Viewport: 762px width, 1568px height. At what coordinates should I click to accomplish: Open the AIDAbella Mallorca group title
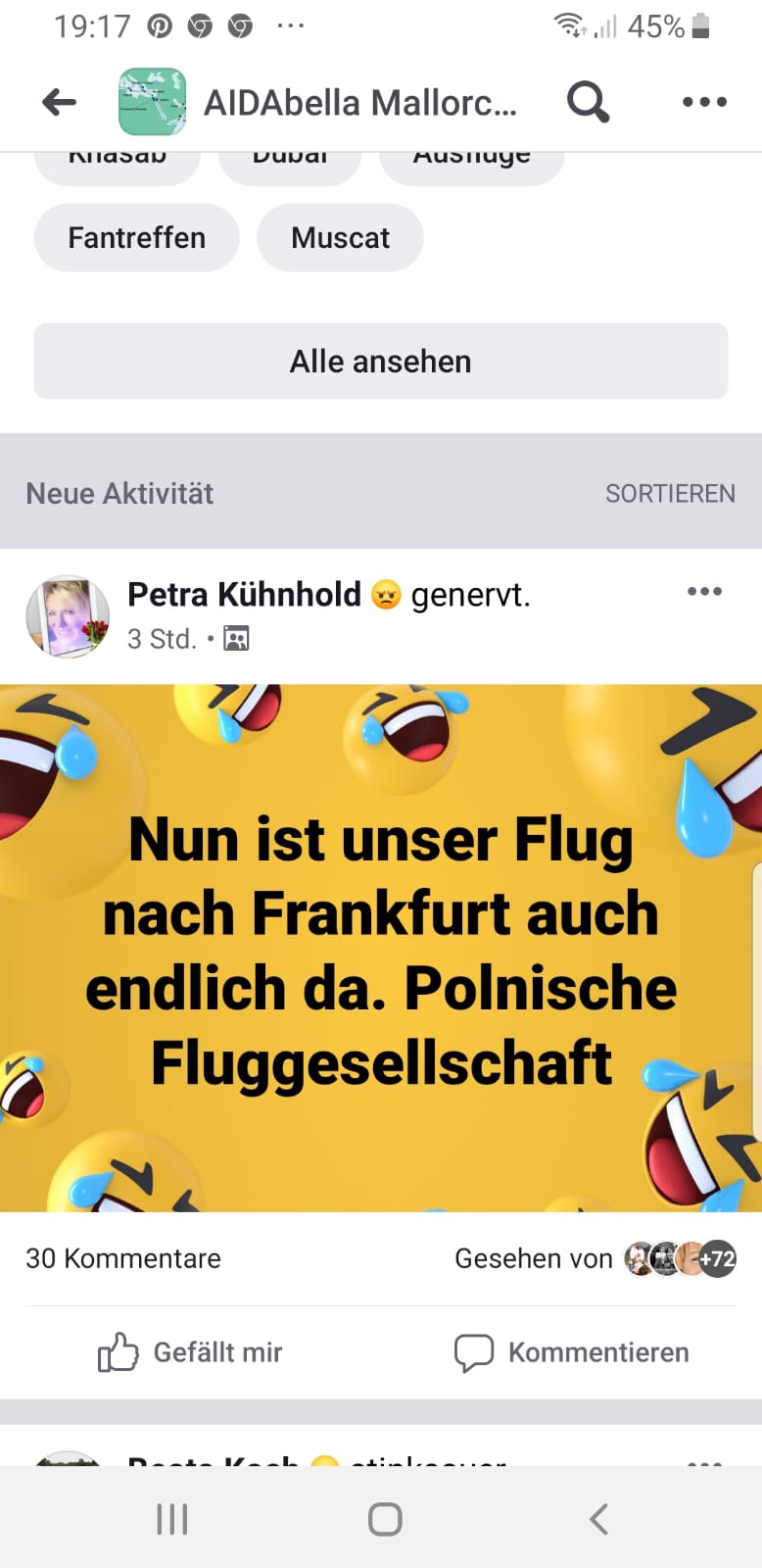coord(358,102)
